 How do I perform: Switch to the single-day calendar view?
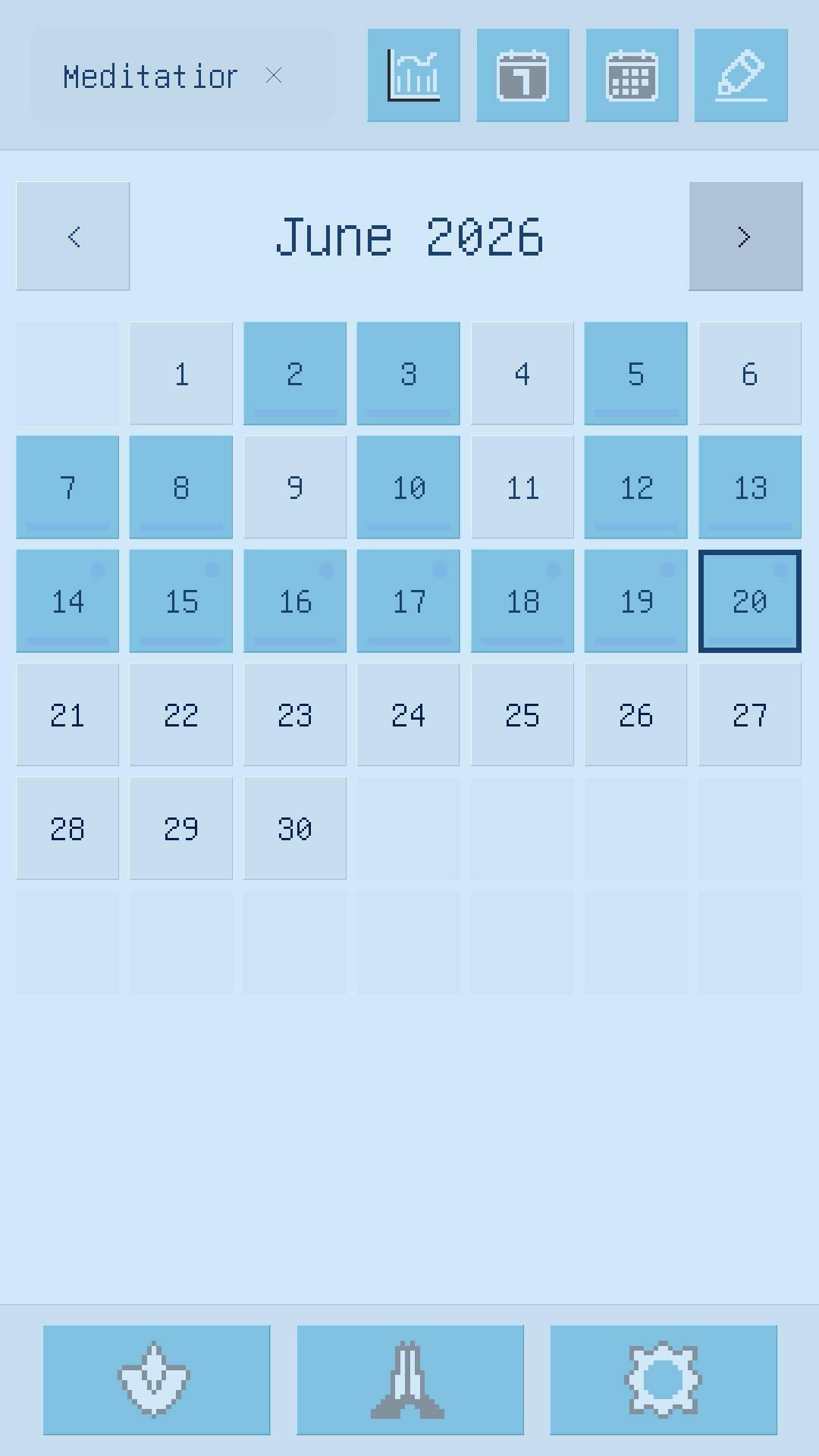pyautogui.click(x=522, y=75)
